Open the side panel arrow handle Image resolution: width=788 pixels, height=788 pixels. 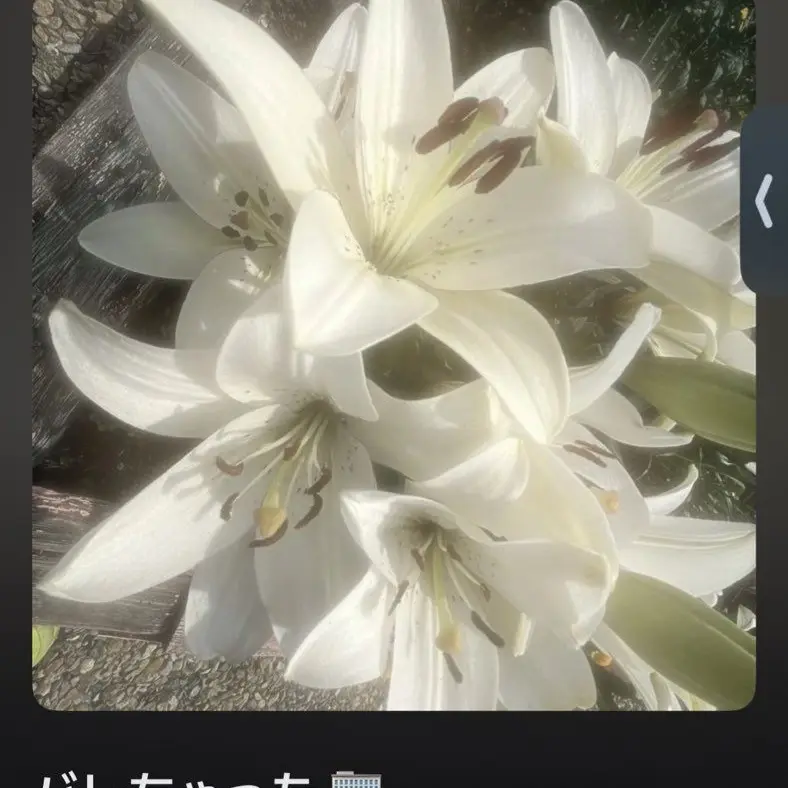click(x=765, y=202)
